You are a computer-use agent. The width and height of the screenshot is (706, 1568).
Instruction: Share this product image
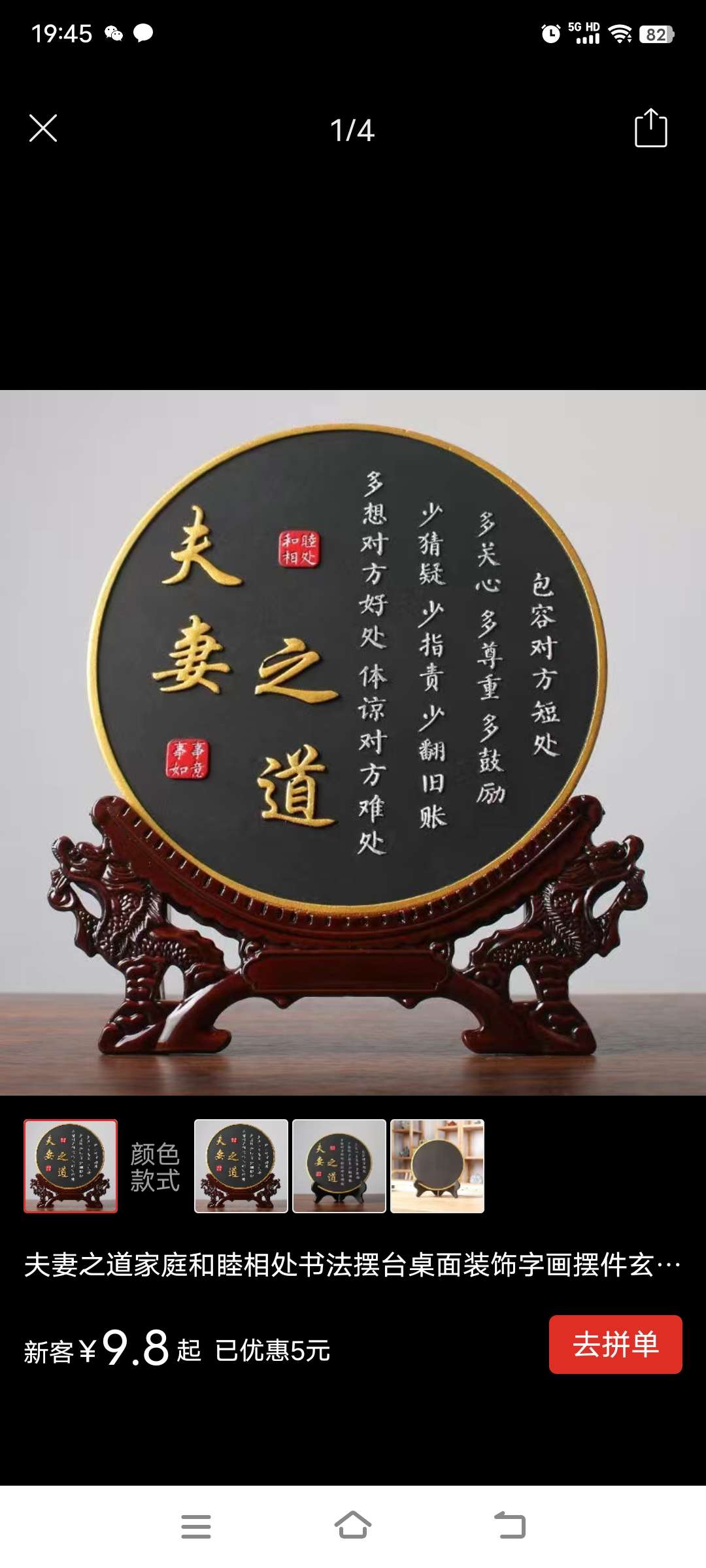pyautogui.click(x=650, y=129)
